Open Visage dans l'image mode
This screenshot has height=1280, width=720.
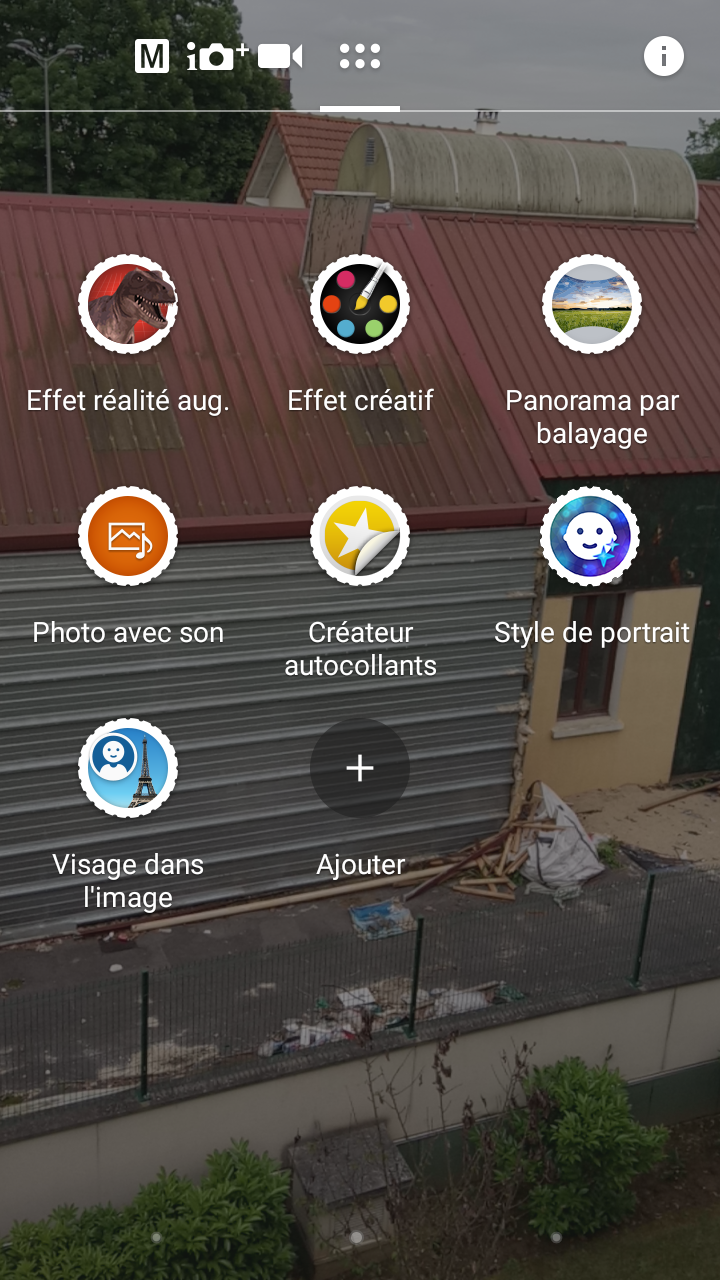tap(128, 769)
